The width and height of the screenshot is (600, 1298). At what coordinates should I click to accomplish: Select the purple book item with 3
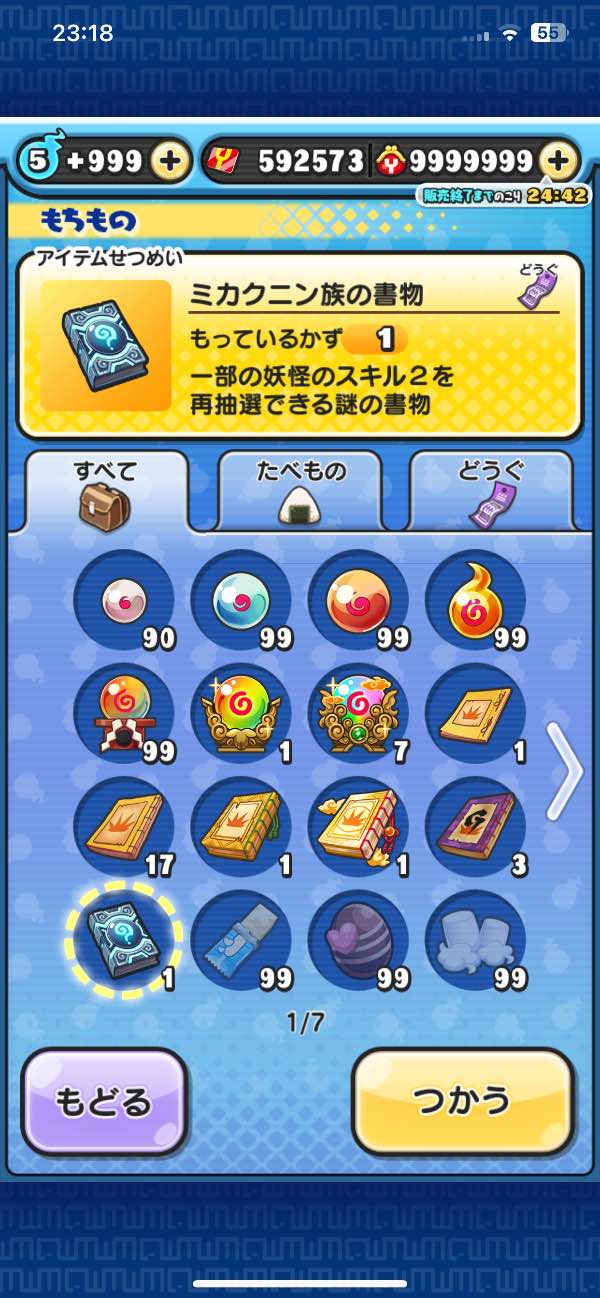[x=475, y=827]
